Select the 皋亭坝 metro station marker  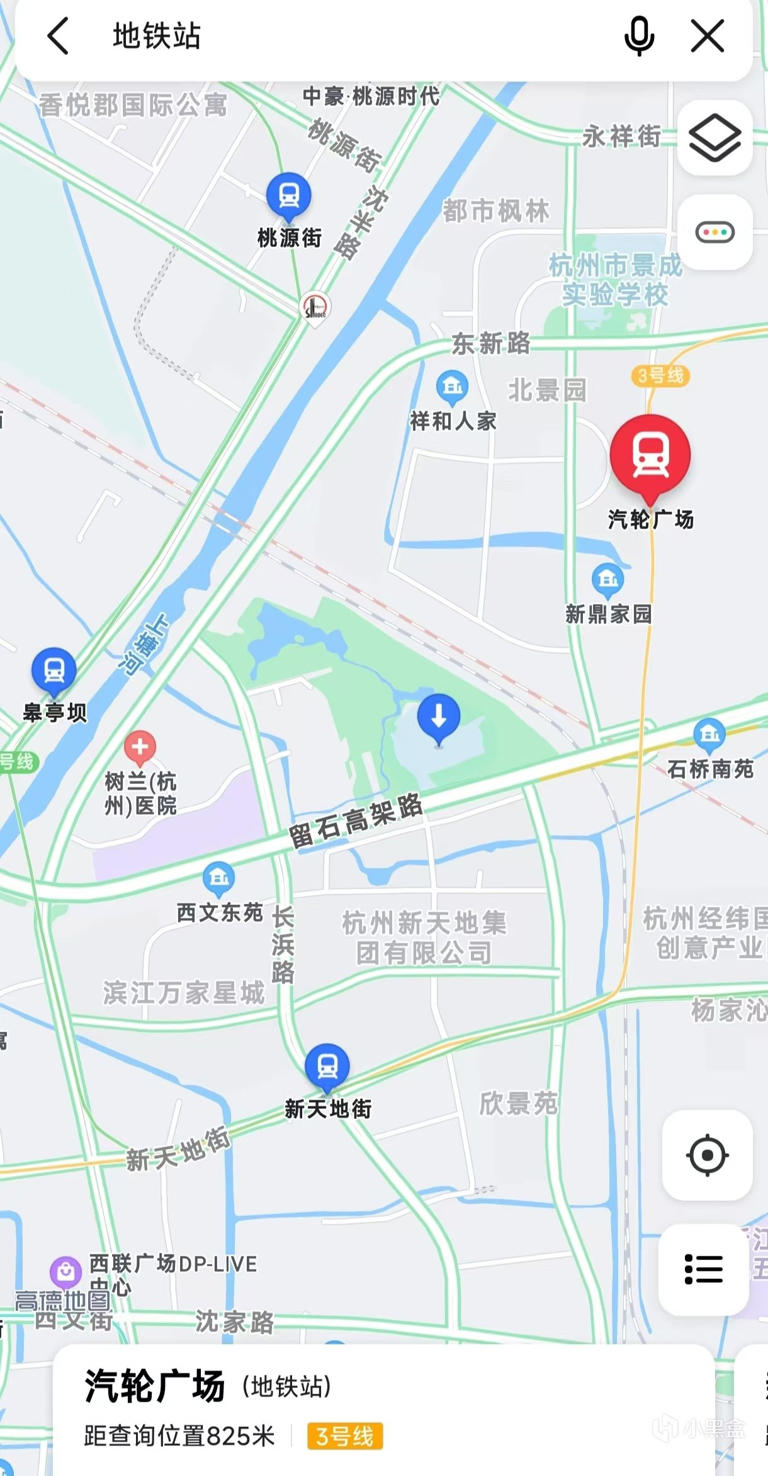click(53, 668)
